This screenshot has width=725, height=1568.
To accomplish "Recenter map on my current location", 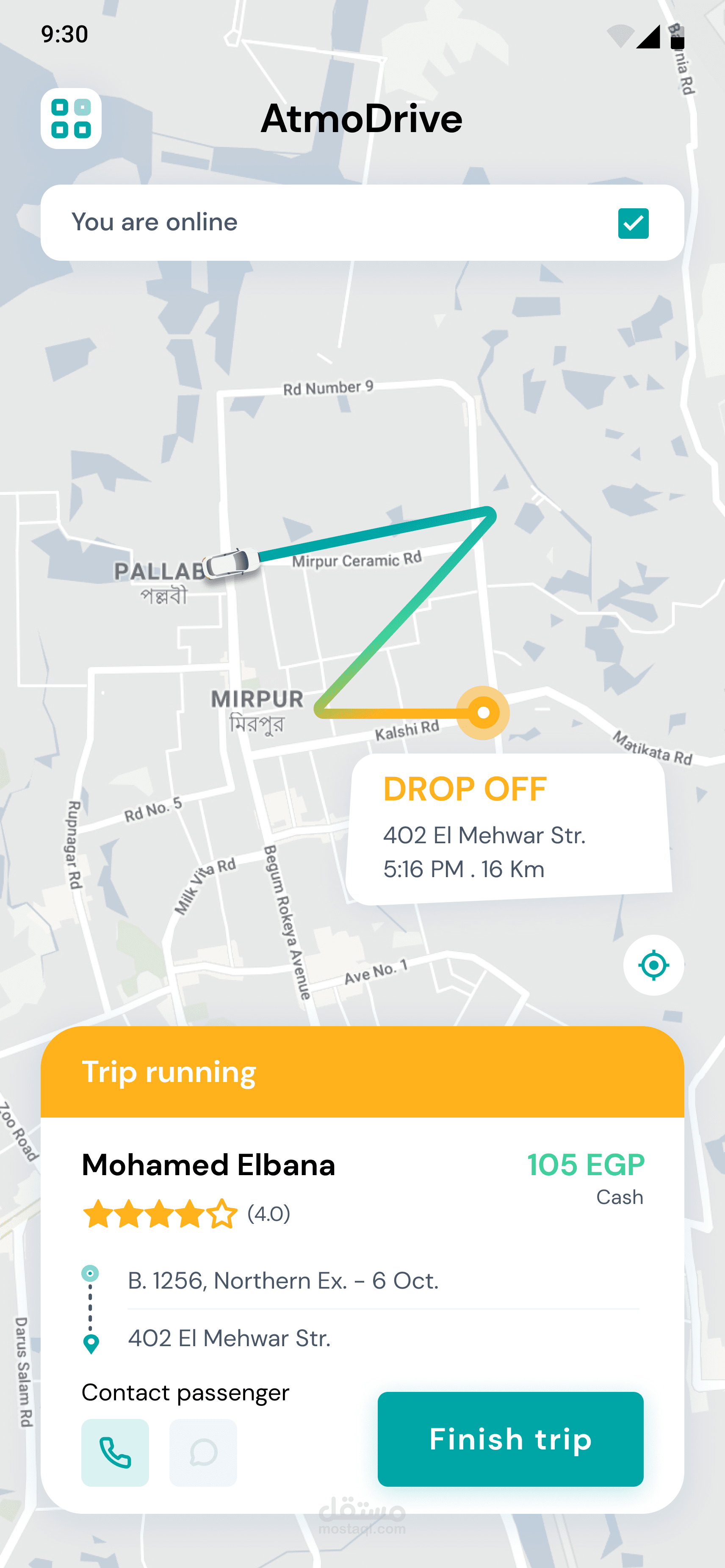I will tap(653, 965).
